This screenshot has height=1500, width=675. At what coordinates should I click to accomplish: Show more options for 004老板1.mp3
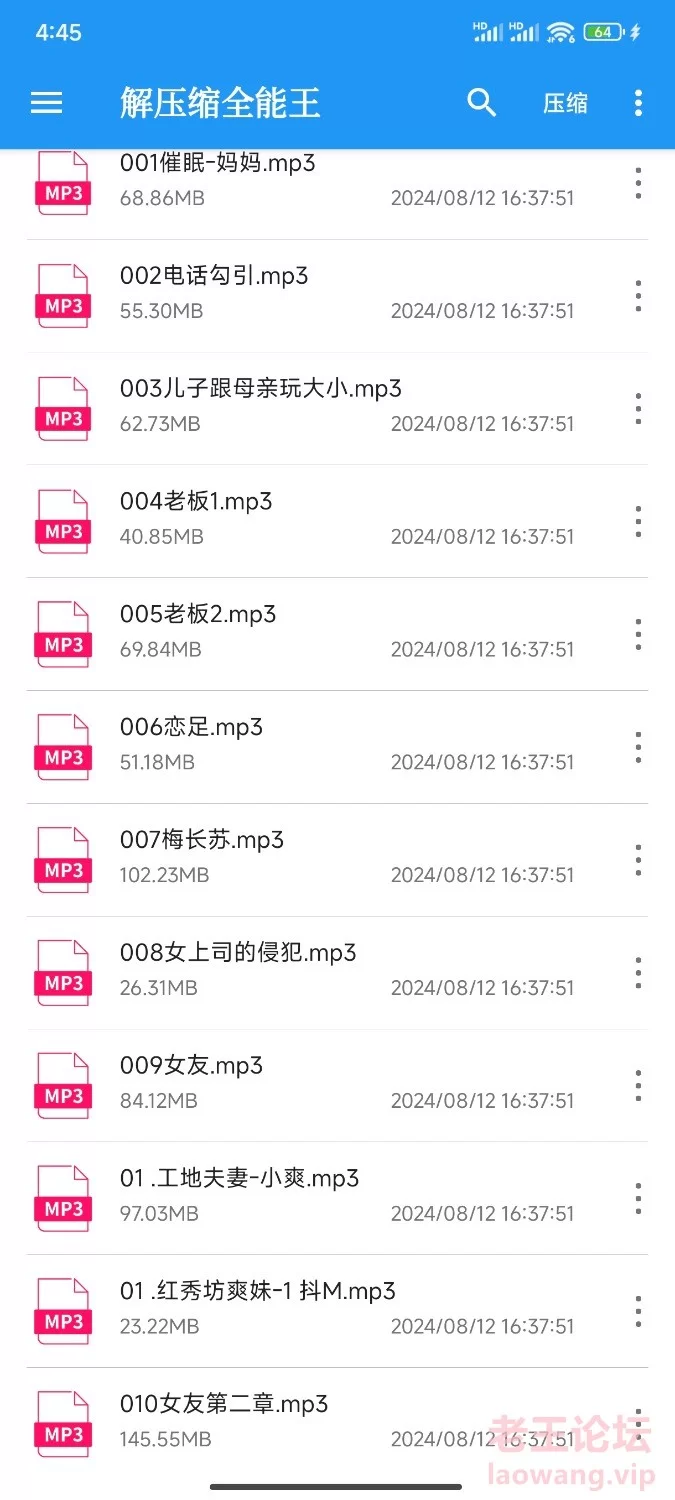click(x=638, y=521)
